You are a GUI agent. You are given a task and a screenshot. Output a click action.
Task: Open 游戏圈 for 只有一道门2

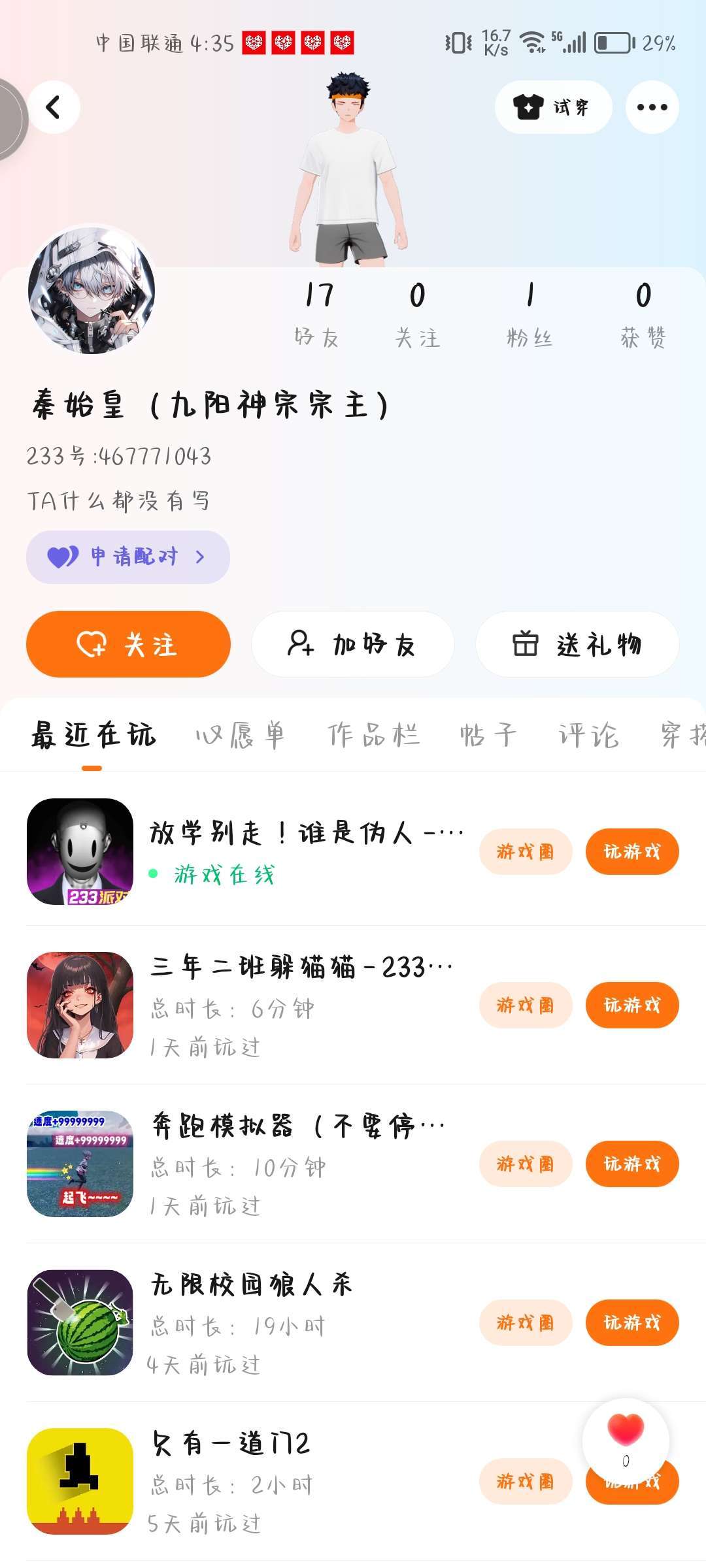point(526,1481)
